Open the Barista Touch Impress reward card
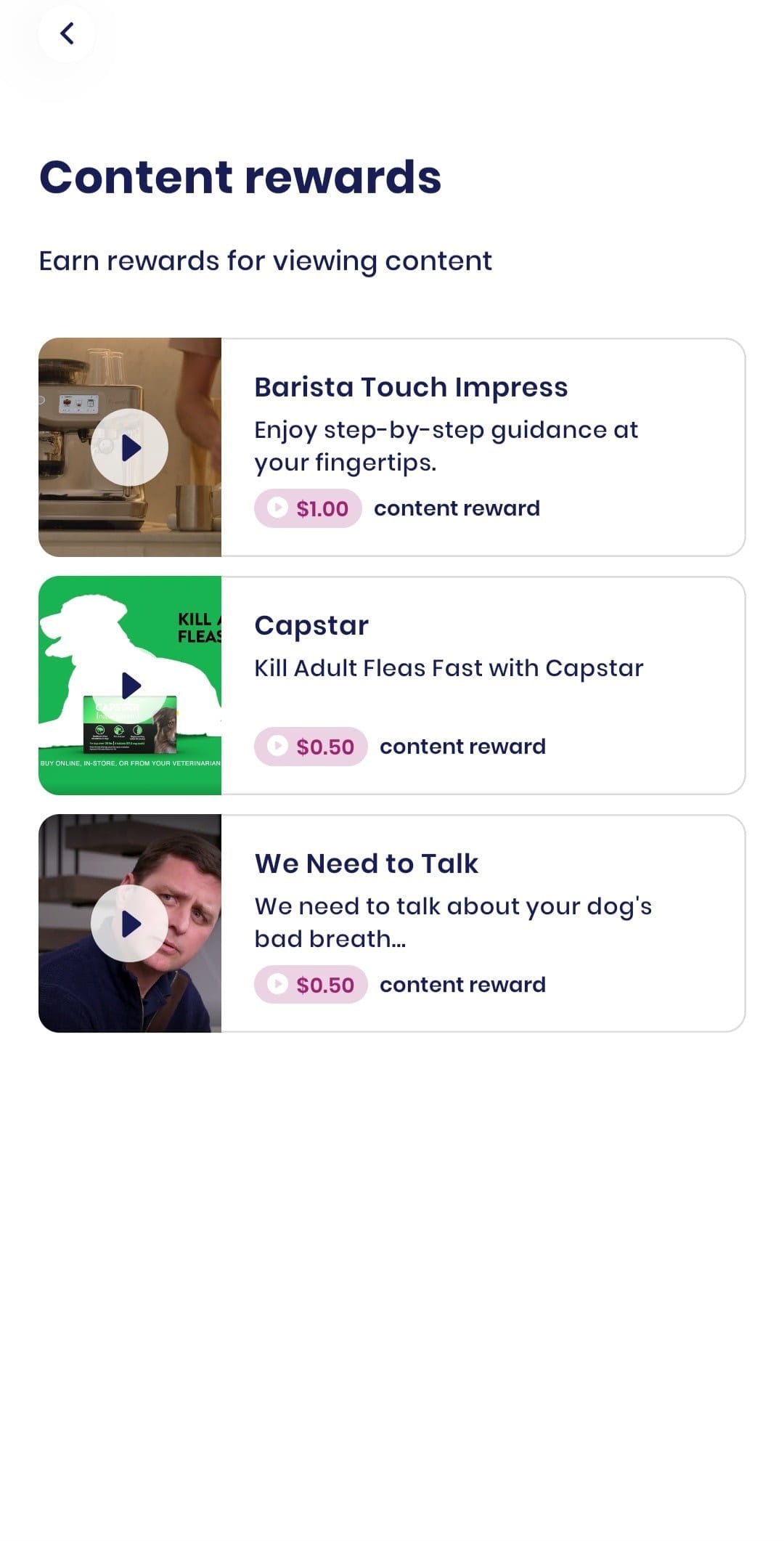This screenshot has height=1541, width=784. tap(392, 447)
